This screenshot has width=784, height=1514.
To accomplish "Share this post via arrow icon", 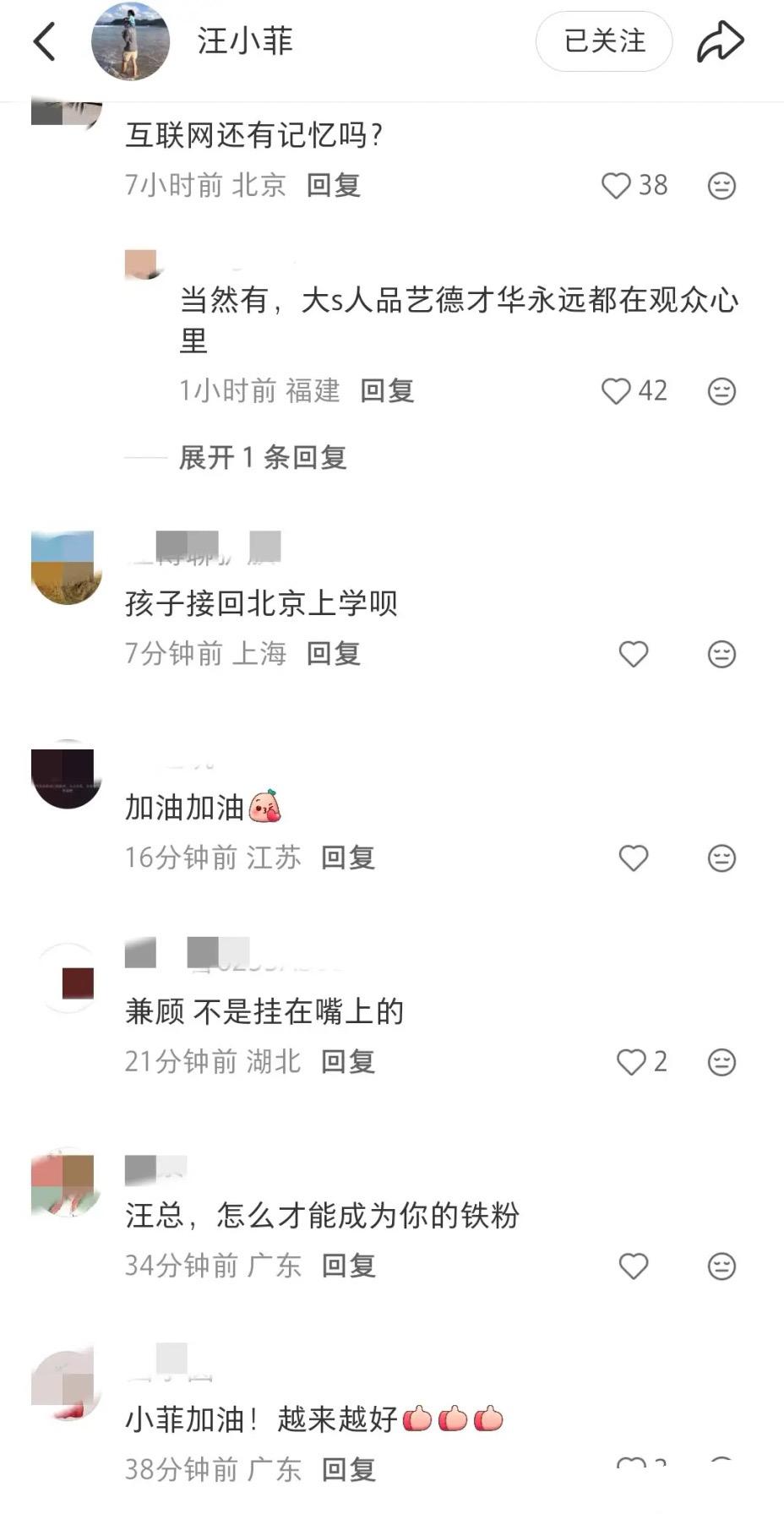I will click(720, 41).
